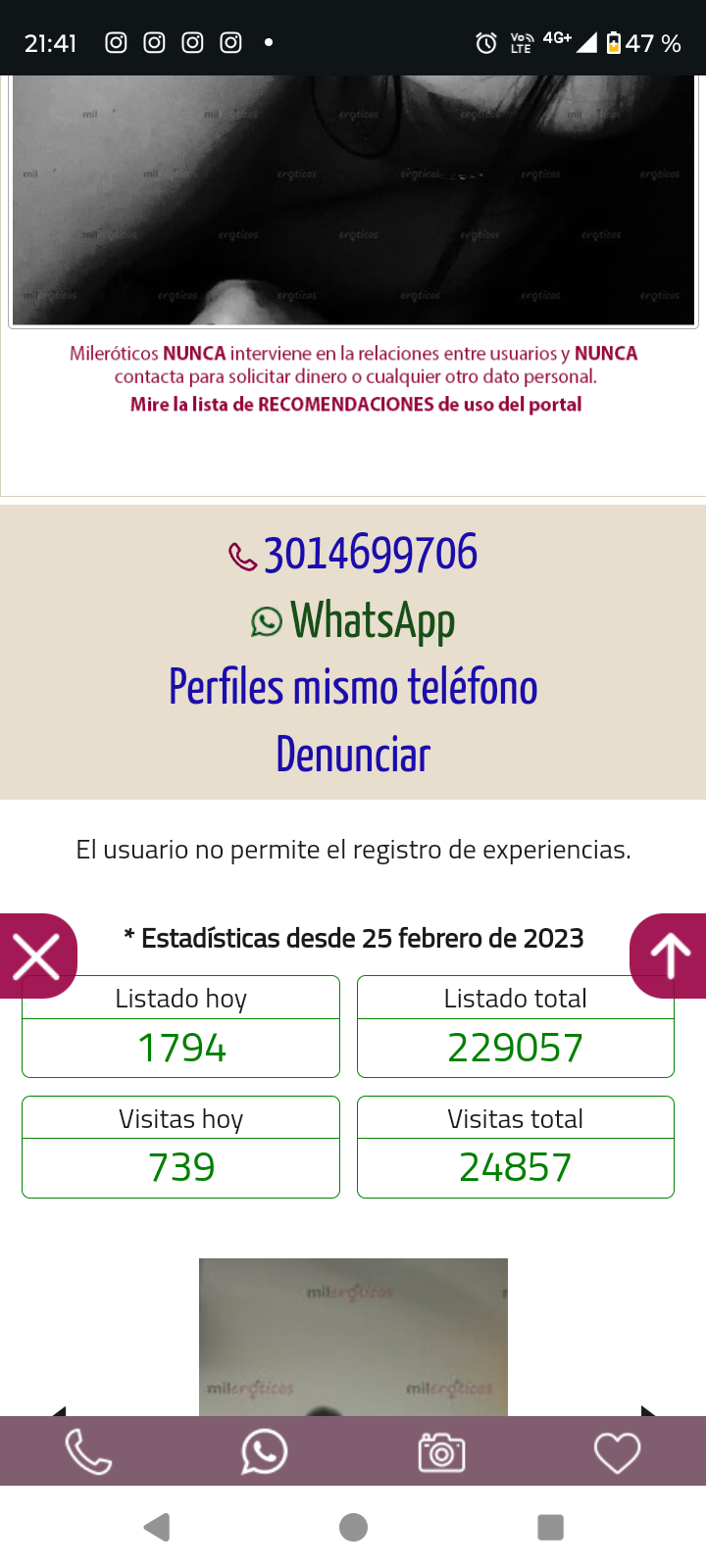Add to favorites with the heart icon
The width and height of the screenshot is (706, 1568).
pos(618,1451)
